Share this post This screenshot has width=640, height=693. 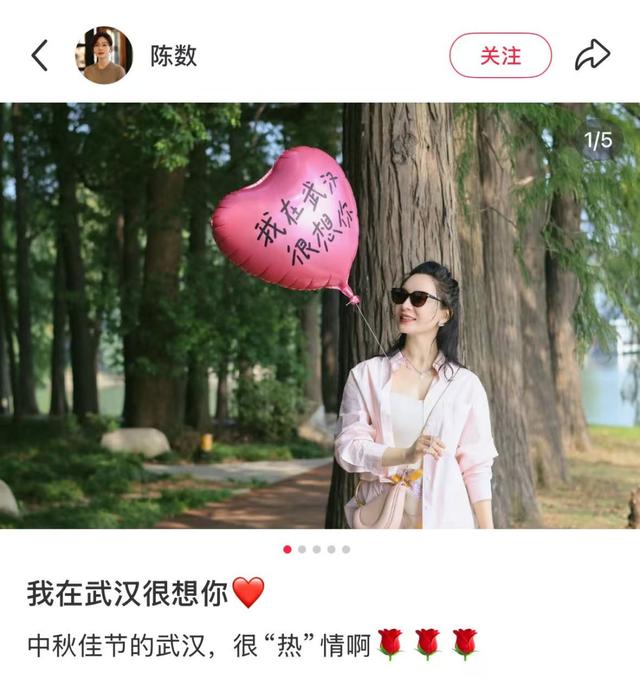(x=592, y=55)
